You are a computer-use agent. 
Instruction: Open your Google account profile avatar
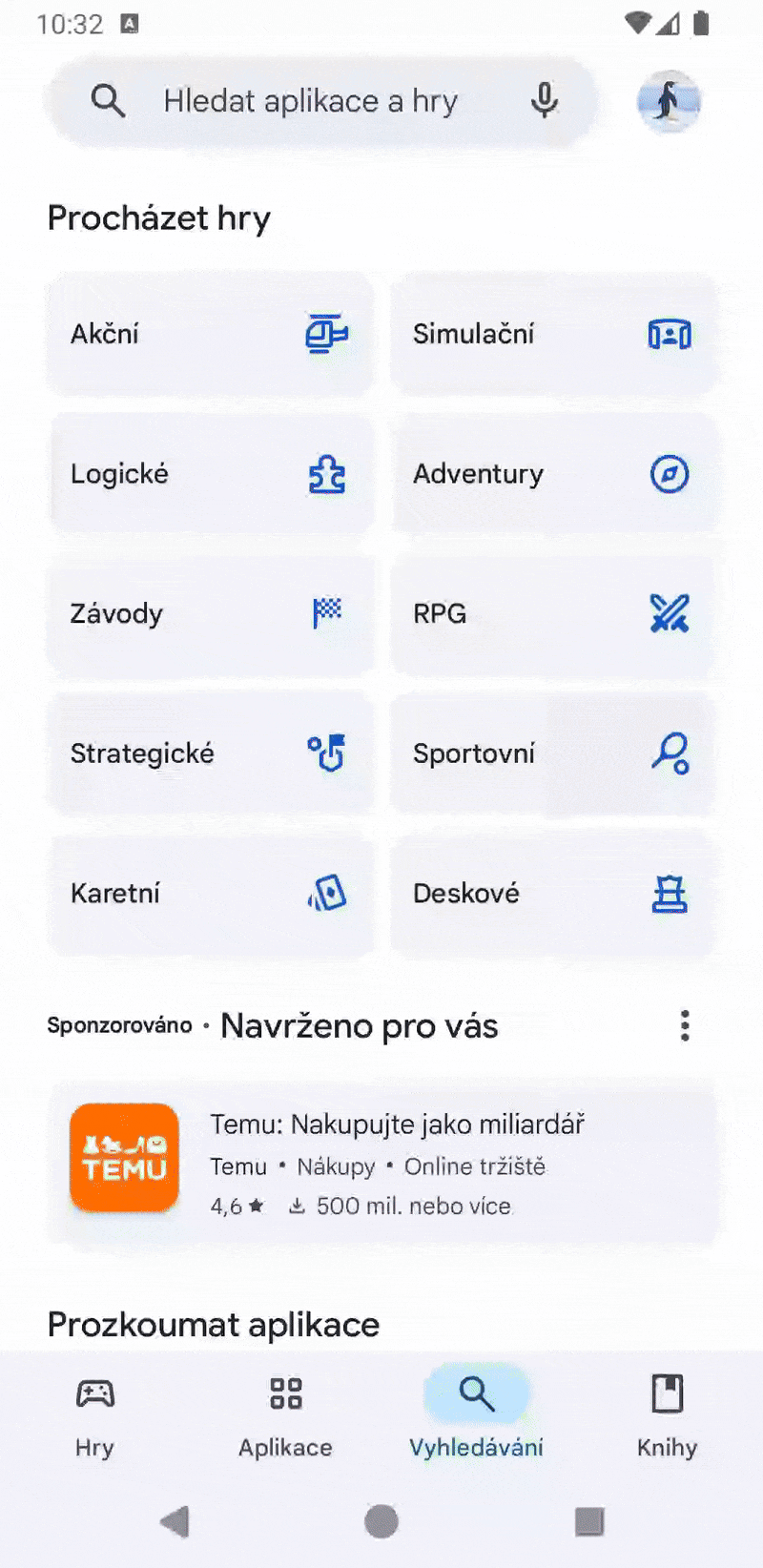click(670, 102)
